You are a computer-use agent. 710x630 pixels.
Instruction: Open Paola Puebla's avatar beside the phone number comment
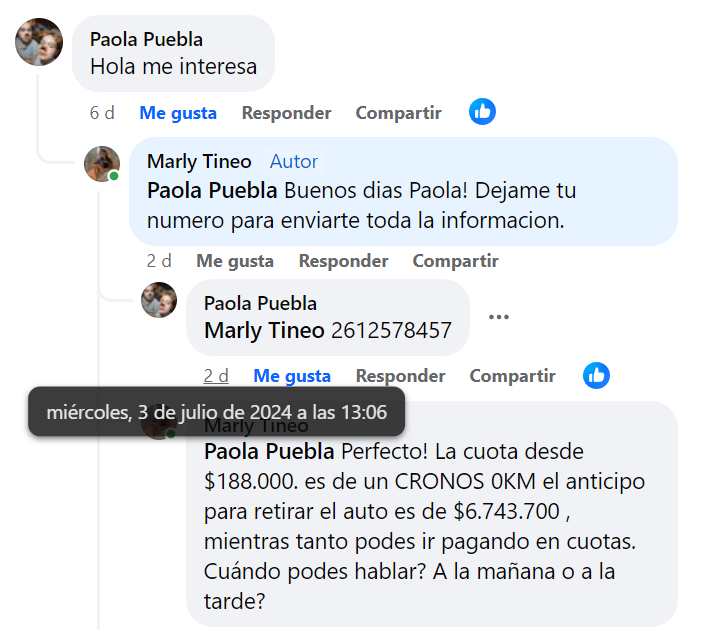(x=159, y=300)
